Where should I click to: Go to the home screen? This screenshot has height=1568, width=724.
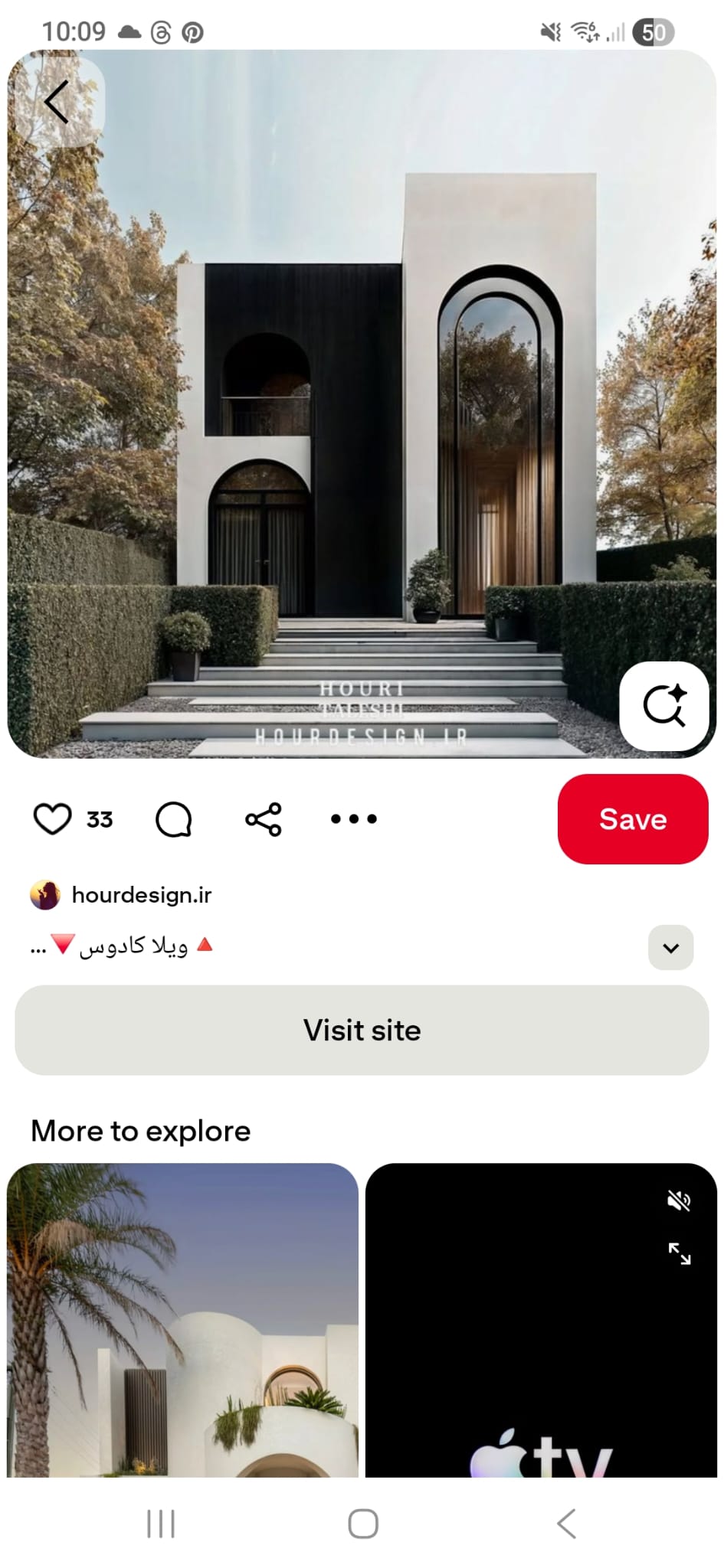coord(362,1524)
